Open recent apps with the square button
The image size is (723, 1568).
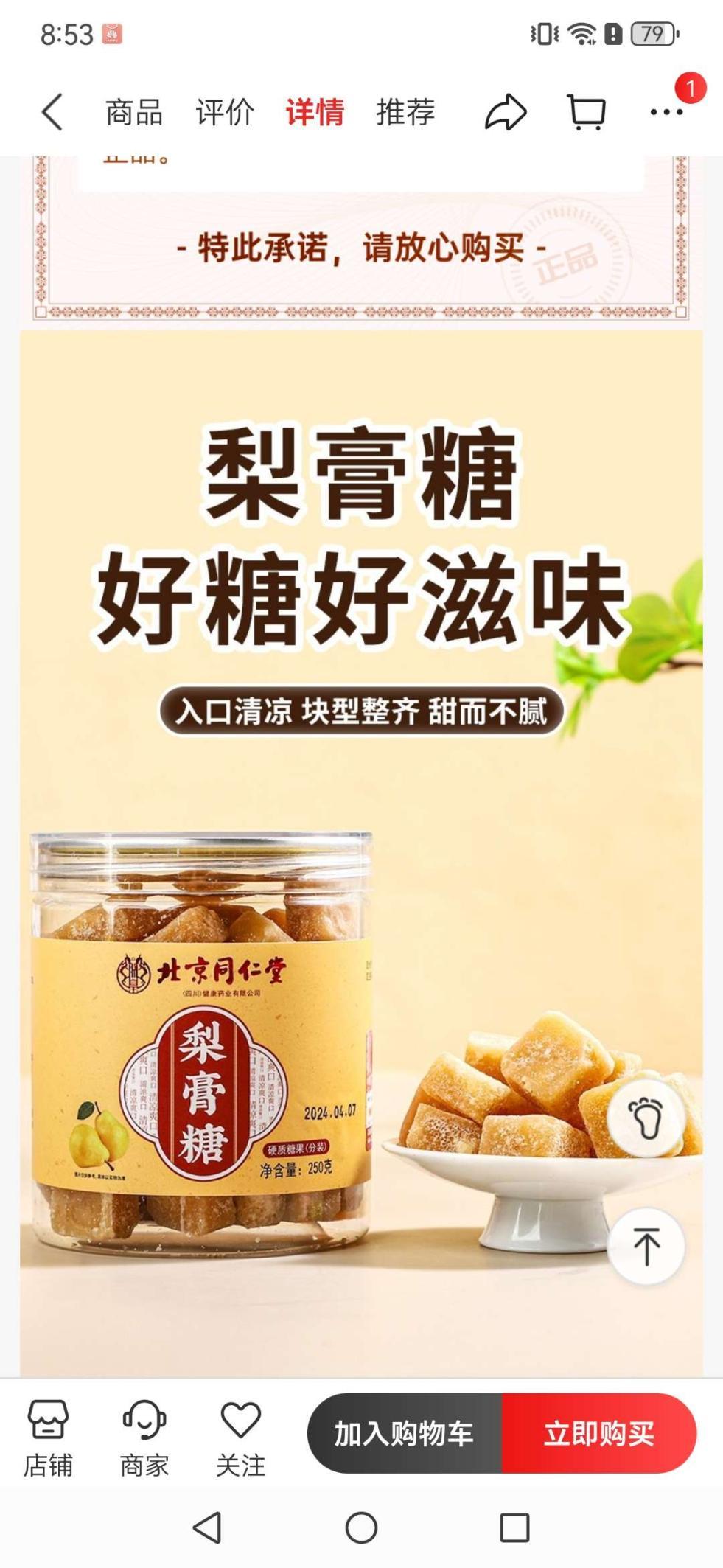[x=514, y=1527]
